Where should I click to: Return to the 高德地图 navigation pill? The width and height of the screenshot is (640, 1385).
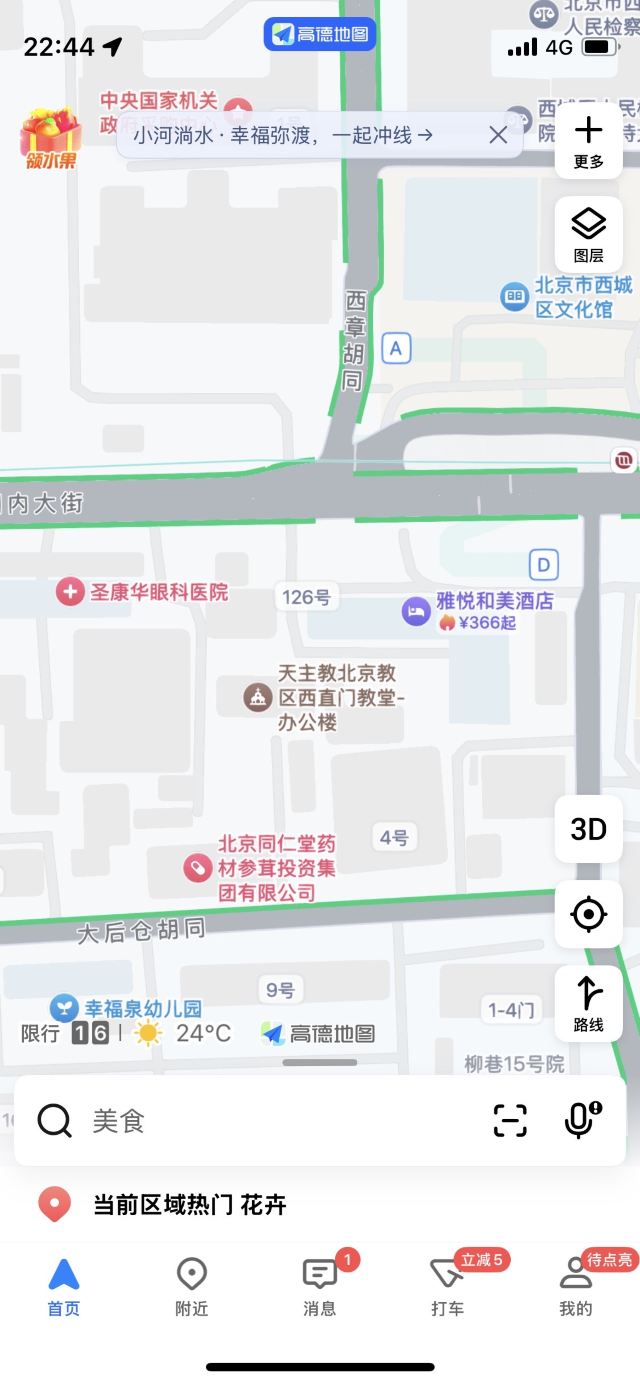(x=320, y=34)
